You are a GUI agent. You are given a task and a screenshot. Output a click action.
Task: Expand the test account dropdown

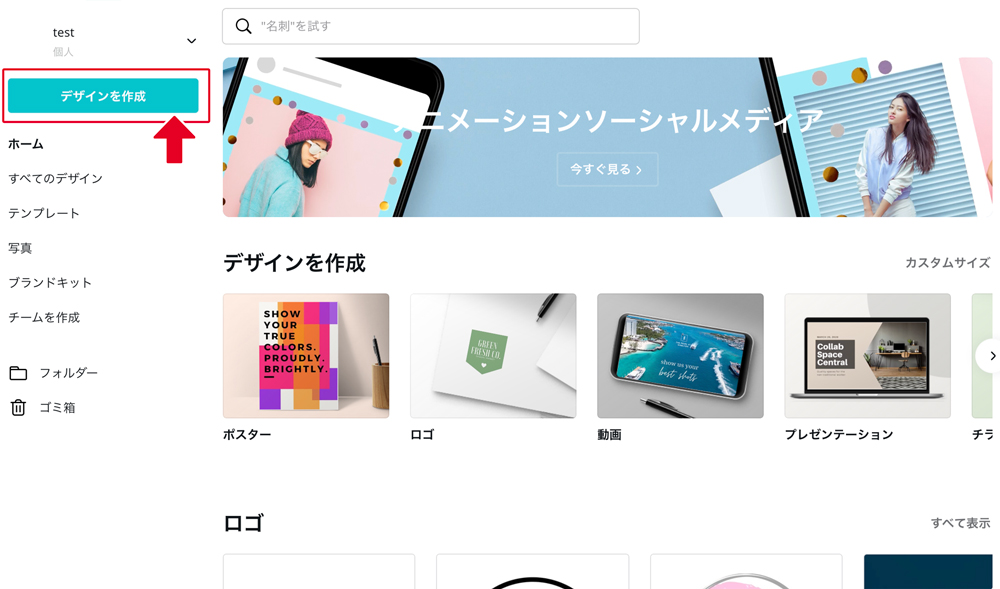click(191, 41)
